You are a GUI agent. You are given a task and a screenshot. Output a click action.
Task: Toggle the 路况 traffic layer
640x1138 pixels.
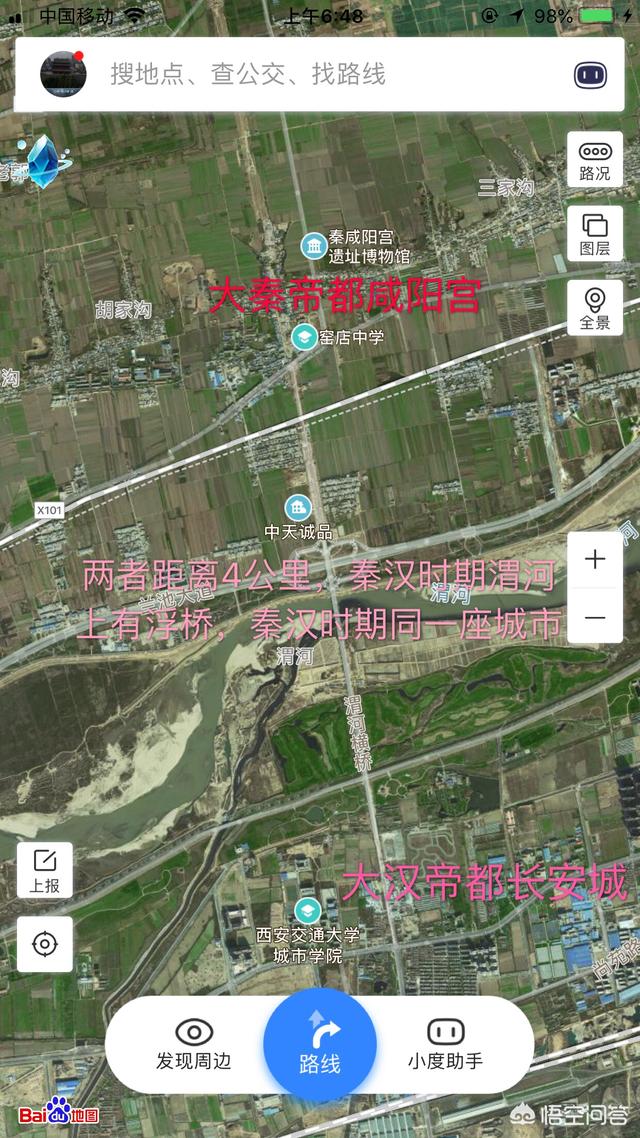click(595, 160)
